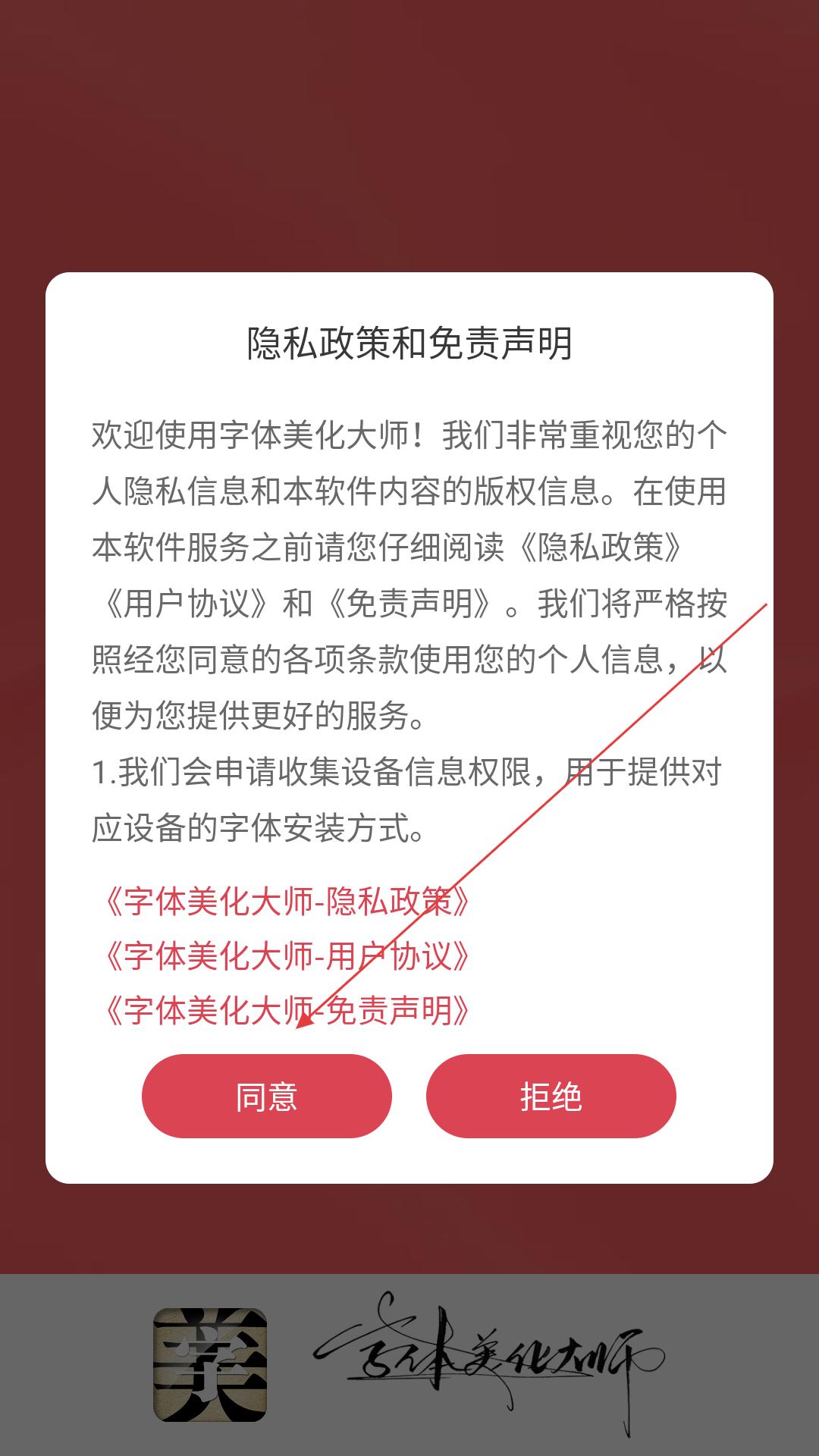Open the 字体美化大师-用户协议 link
This screenshot has height=1456, width=819.
tap(287, 955)
